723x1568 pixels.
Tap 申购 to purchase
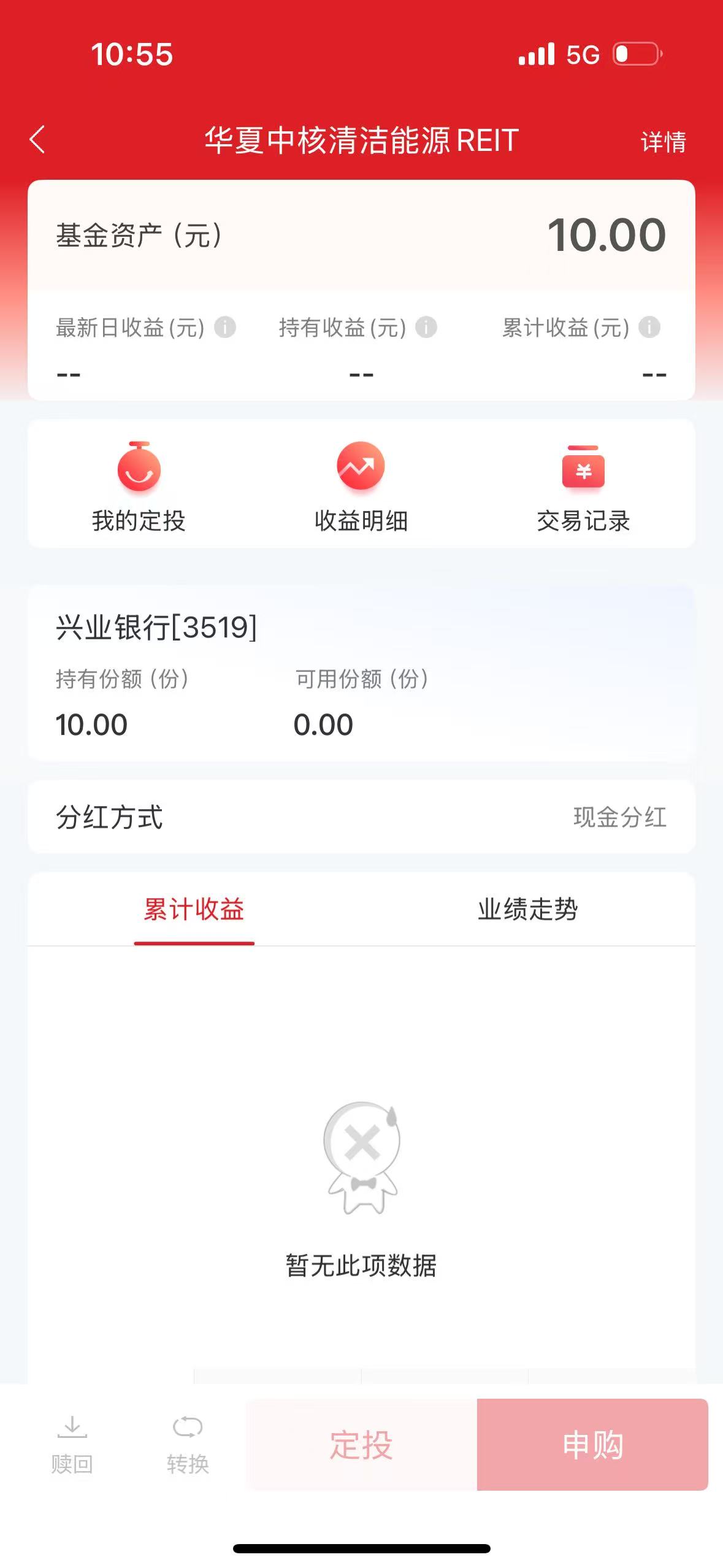(x=592, y=1445)
